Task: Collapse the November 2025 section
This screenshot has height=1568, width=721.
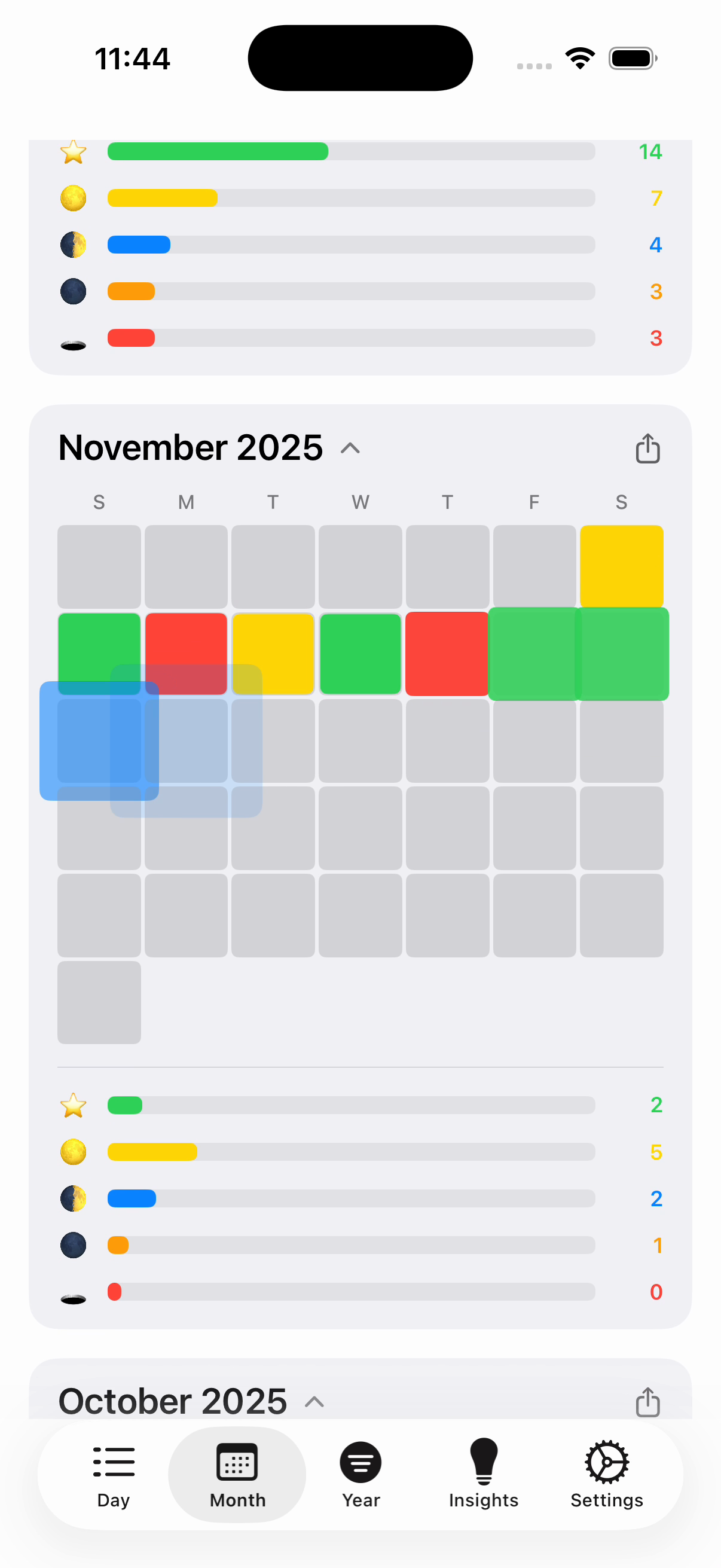Action: coord(350,449)
